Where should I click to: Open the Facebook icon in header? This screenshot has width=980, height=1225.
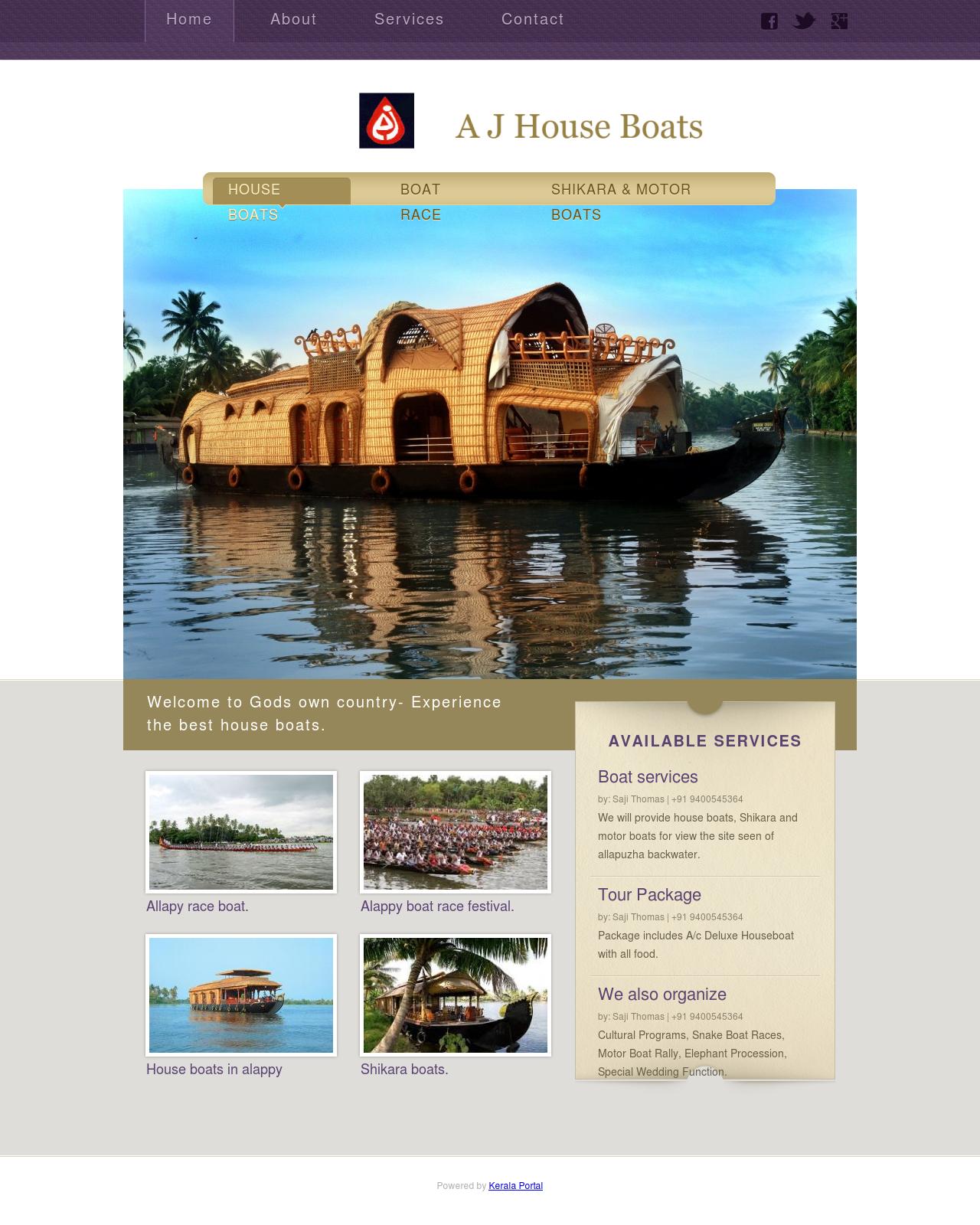(x=769, y=21)
